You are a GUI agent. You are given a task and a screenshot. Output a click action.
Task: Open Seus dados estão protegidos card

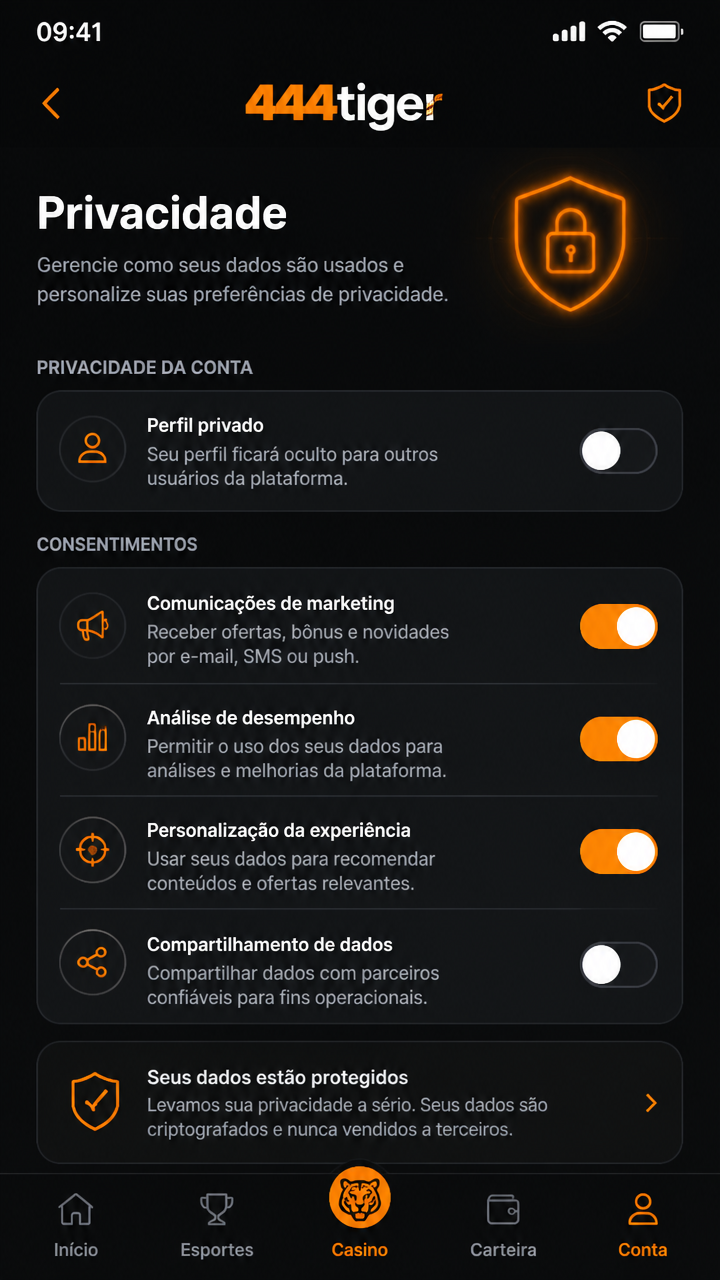pos(360,1103)
